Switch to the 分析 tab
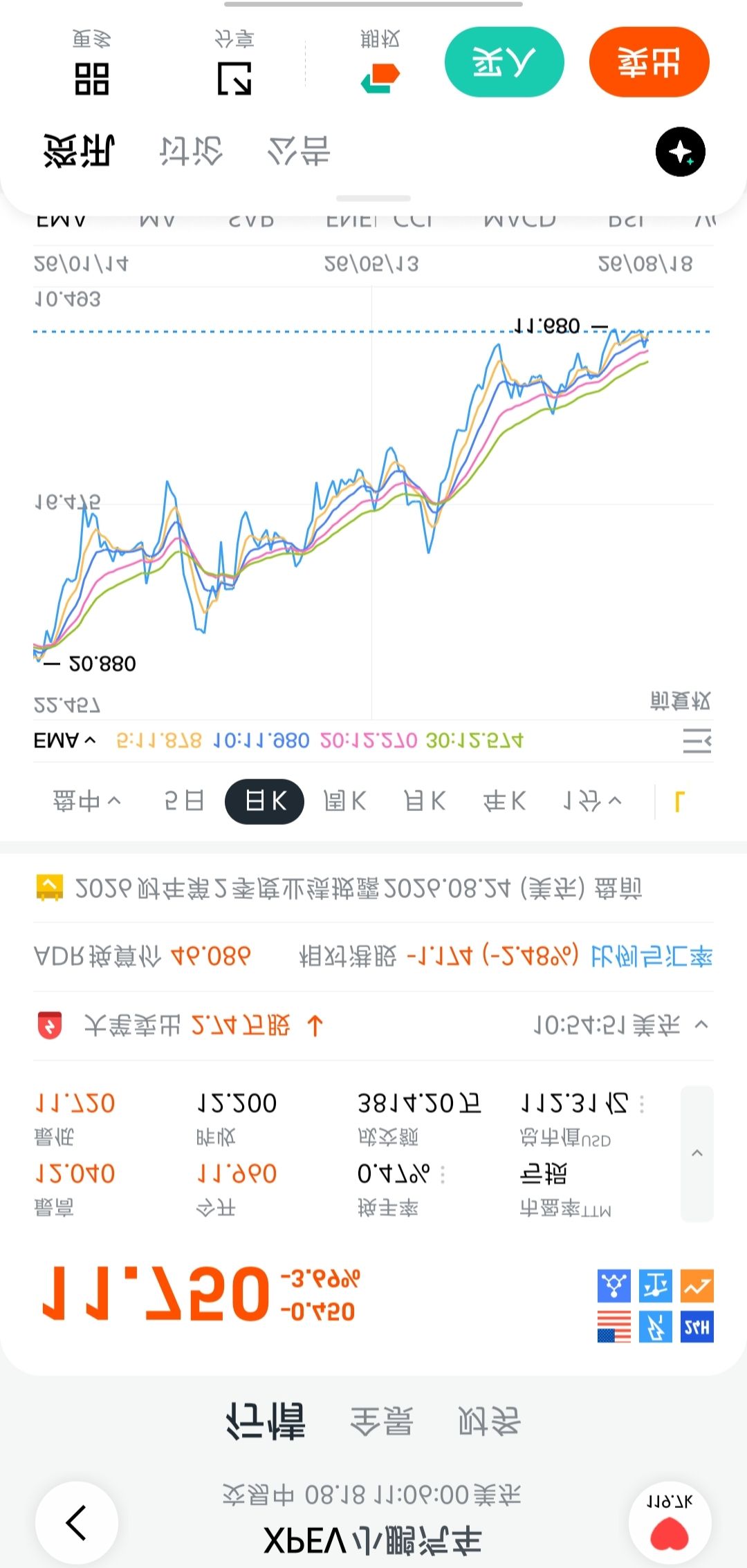Viewport: 747px width, 1568px height. point(191,151)
